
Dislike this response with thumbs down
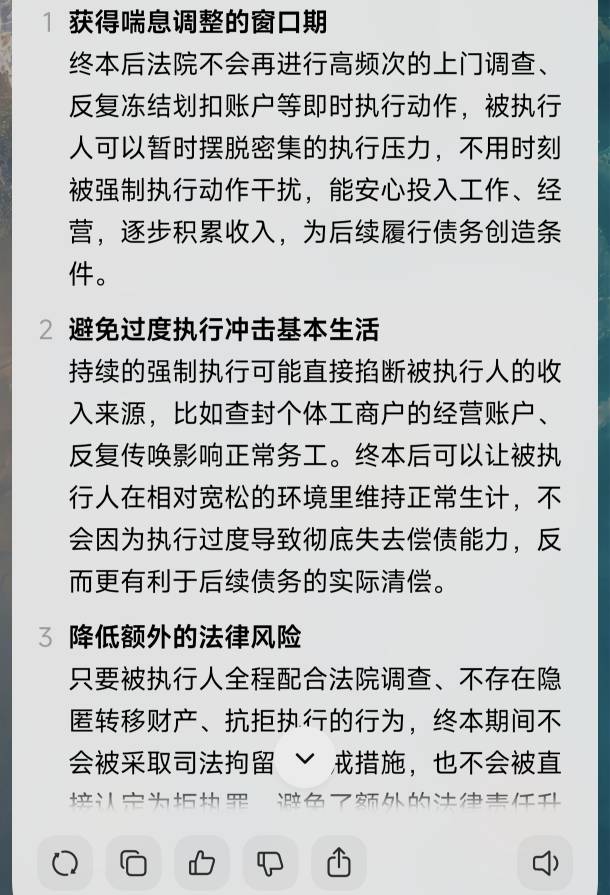click(x=270, y=862)
